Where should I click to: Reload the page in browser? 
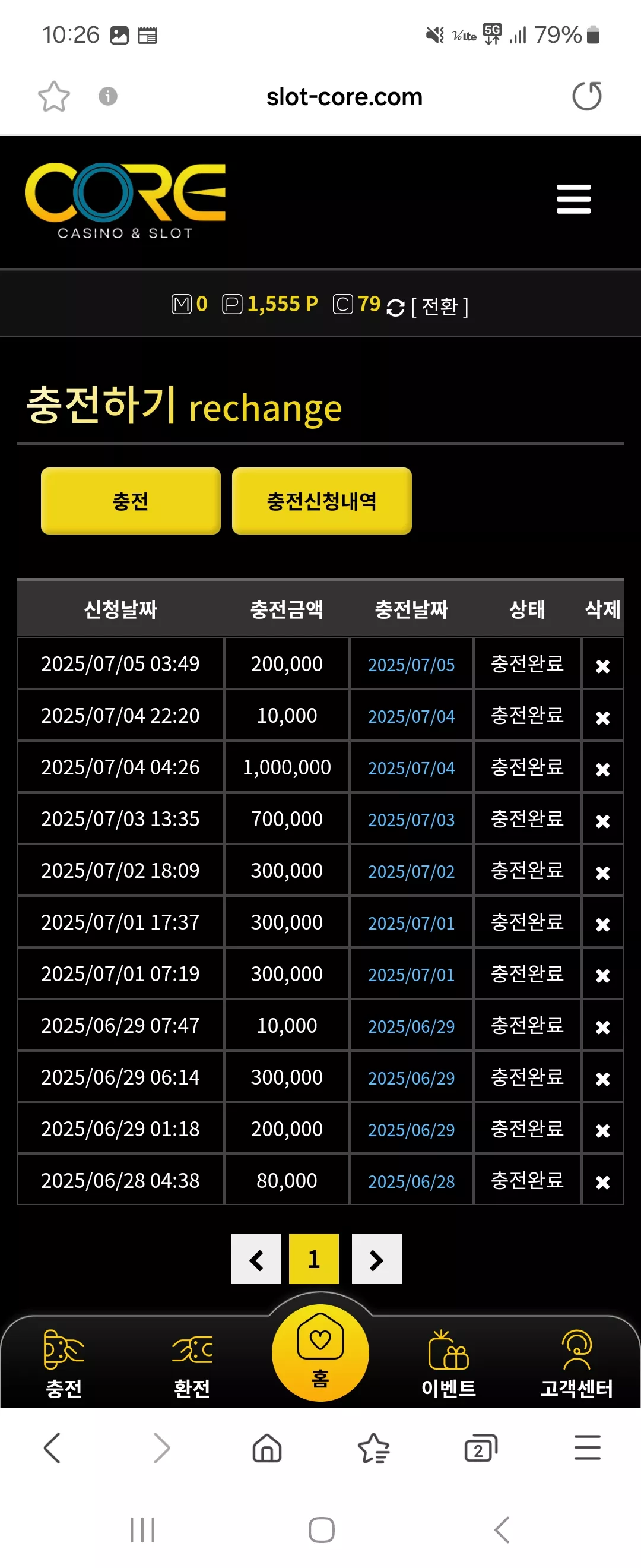pos(587,96)
